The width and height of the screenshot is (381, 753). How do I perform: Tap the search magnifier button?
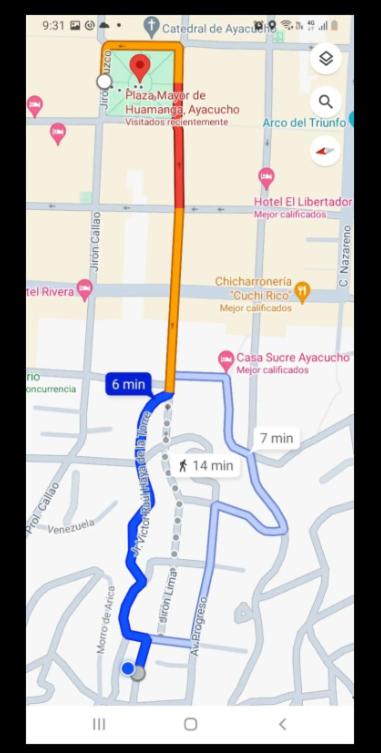(326, 102)
